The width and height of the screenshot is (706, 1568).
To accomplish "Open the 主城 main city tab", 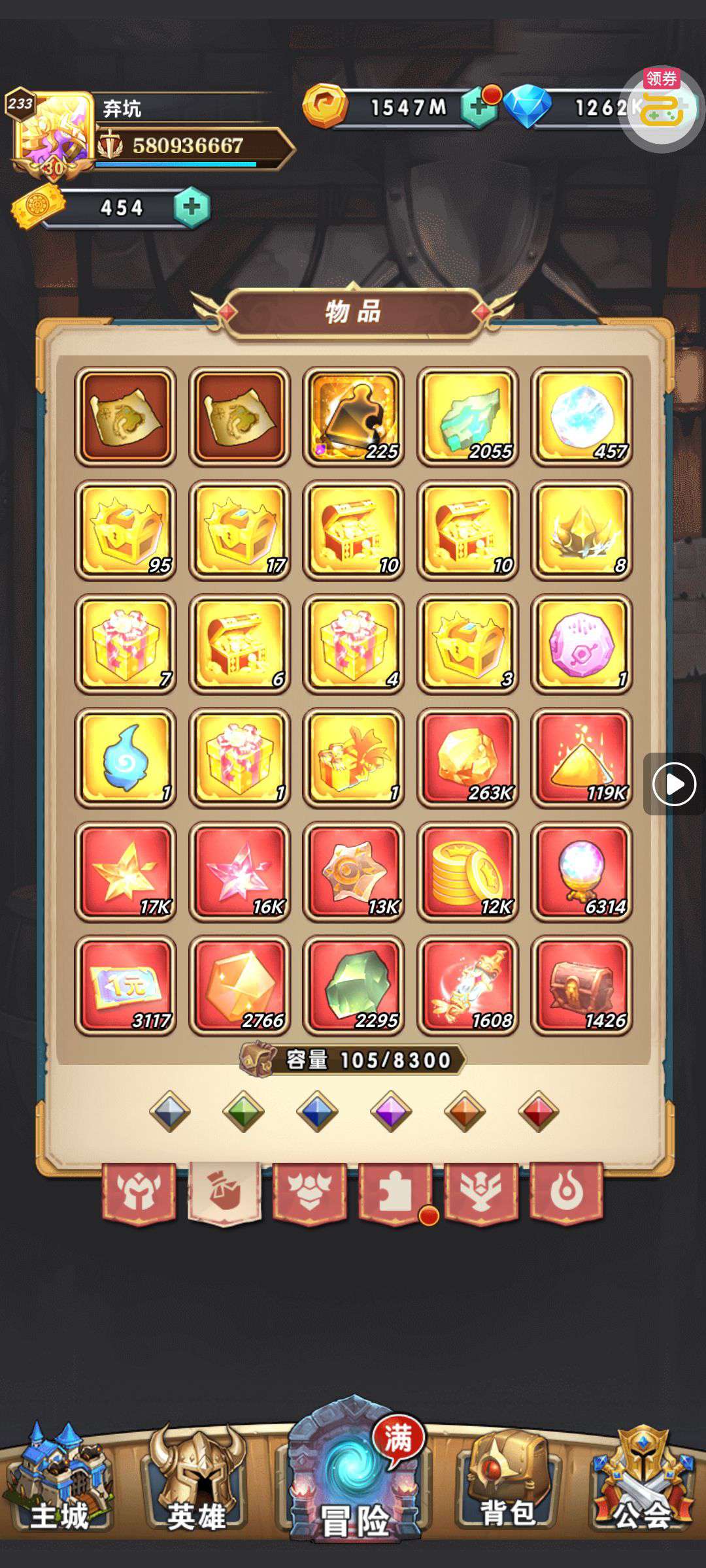I will (59, 1483).
